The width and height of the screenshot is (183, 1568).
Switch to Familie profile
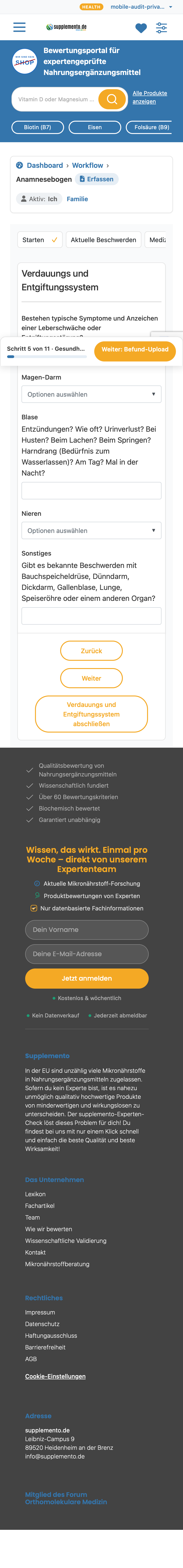(x=78, y=199)
